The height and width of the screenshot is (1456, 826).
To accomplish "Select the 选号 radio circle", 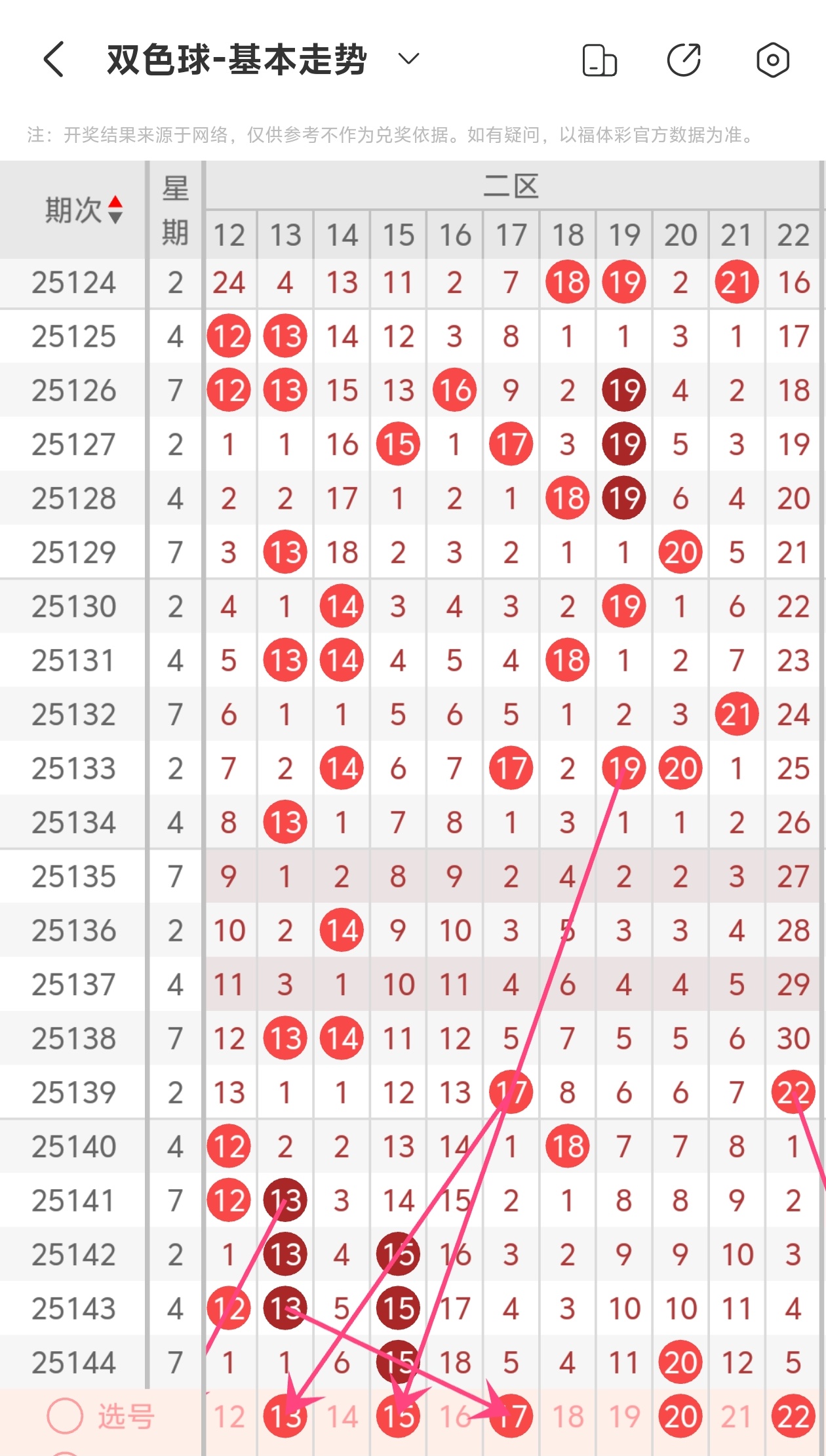I will pyautogui.click(x=65, y=1416).
